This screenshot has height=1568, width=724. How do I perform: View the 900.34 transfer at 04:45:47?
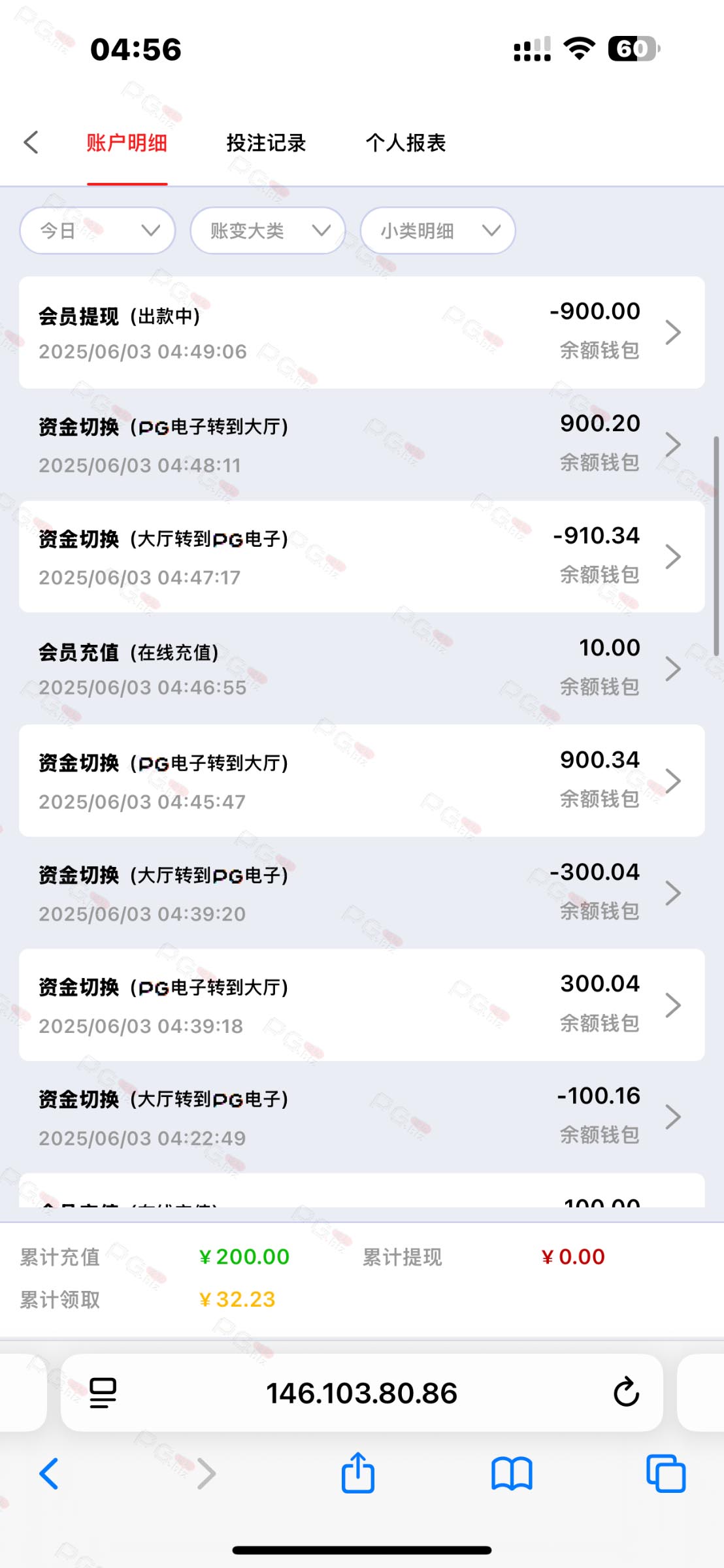[362, 781]
